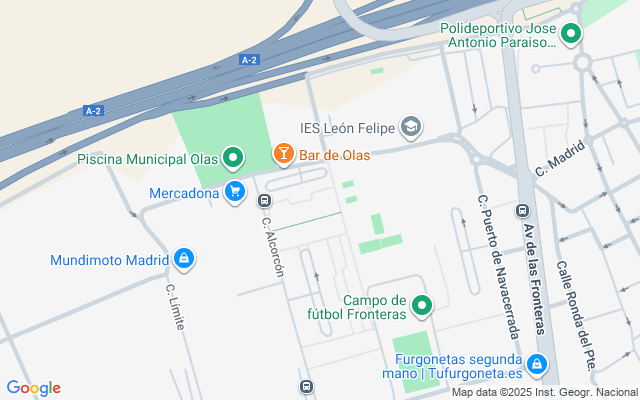Tap the bus stop on Av de las Fronteras
Viewport: 640px width, 400px height.
522,211
